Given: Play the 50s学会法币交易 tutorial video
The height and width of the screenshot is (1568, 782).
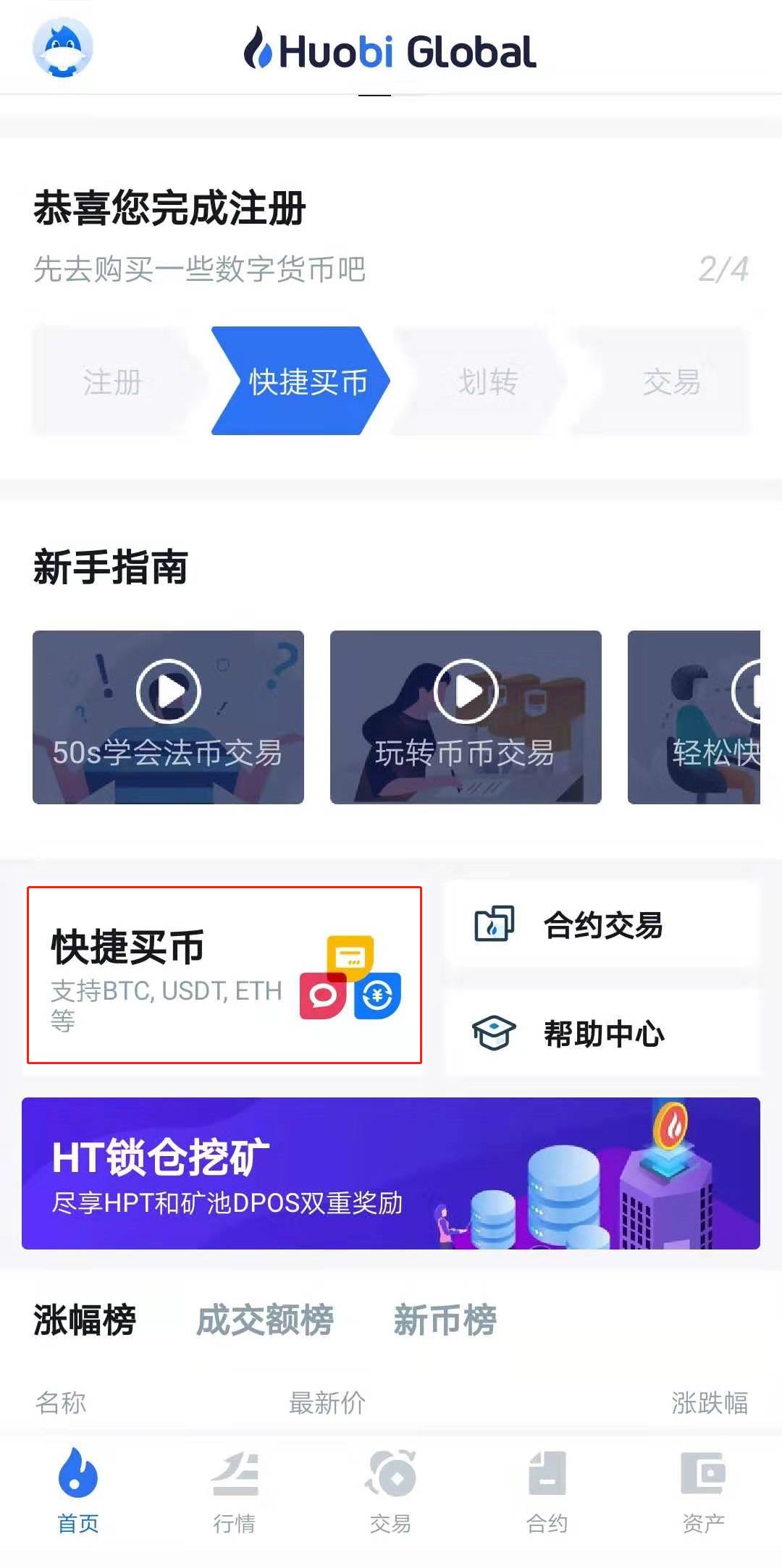Looking at the screenshot, I should pyautogui.click(x=167, y=691).
